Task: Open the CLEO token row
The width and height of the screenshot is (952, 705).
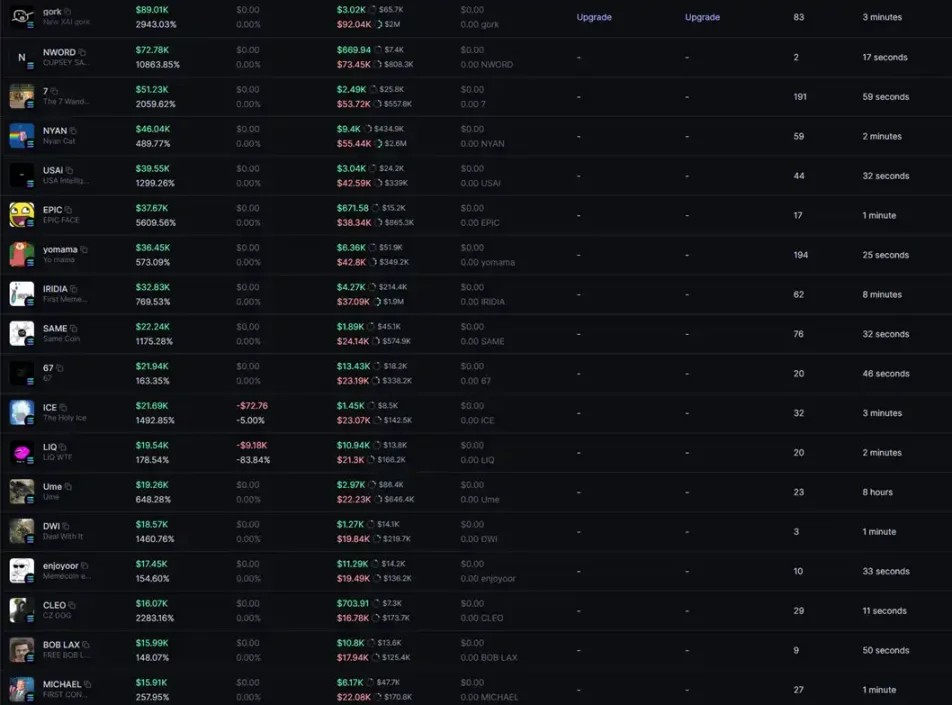Action: (x=54, y=605)
